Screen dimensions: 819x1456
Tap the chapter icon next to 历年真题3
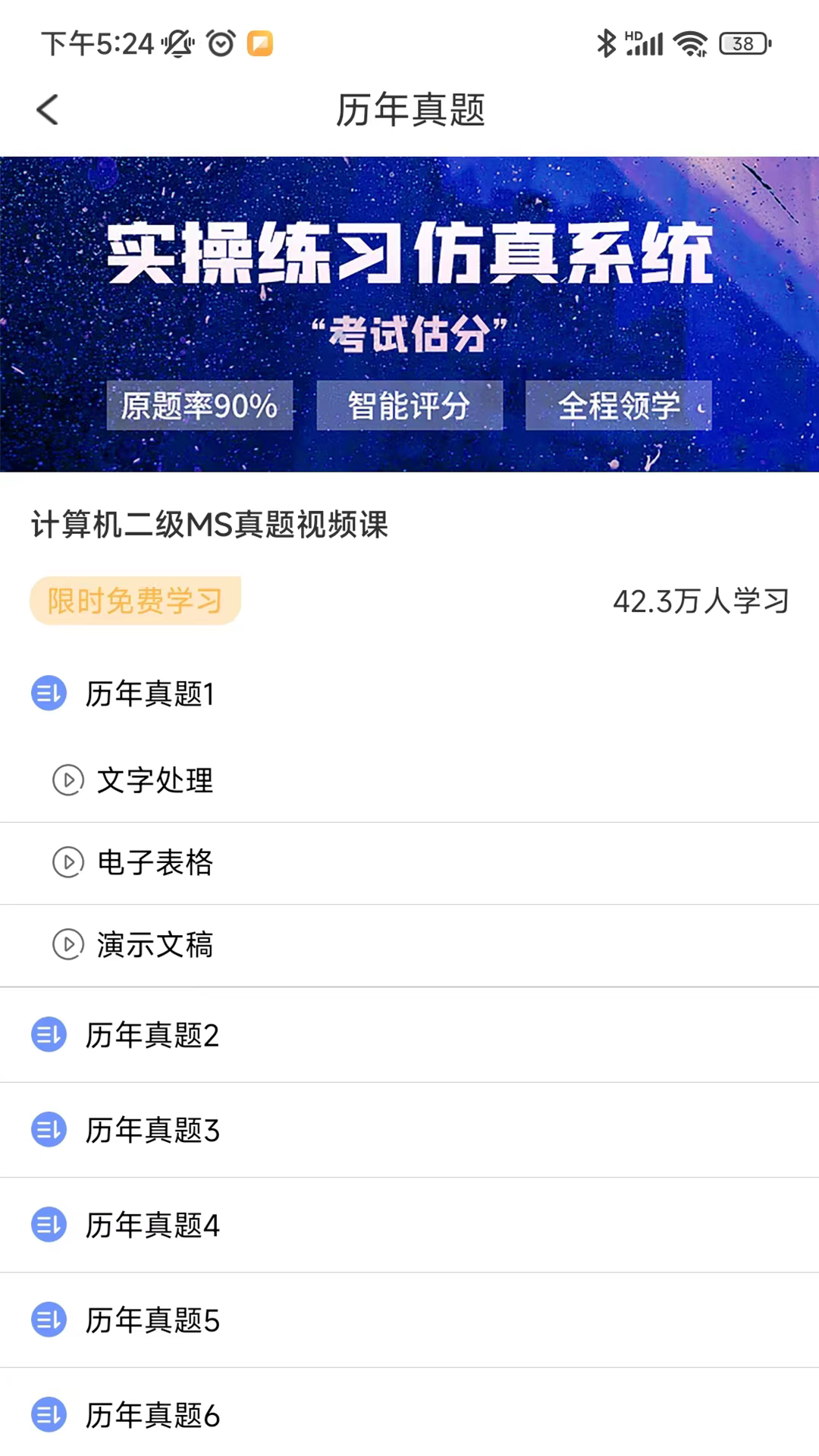tap(48, 1131)
